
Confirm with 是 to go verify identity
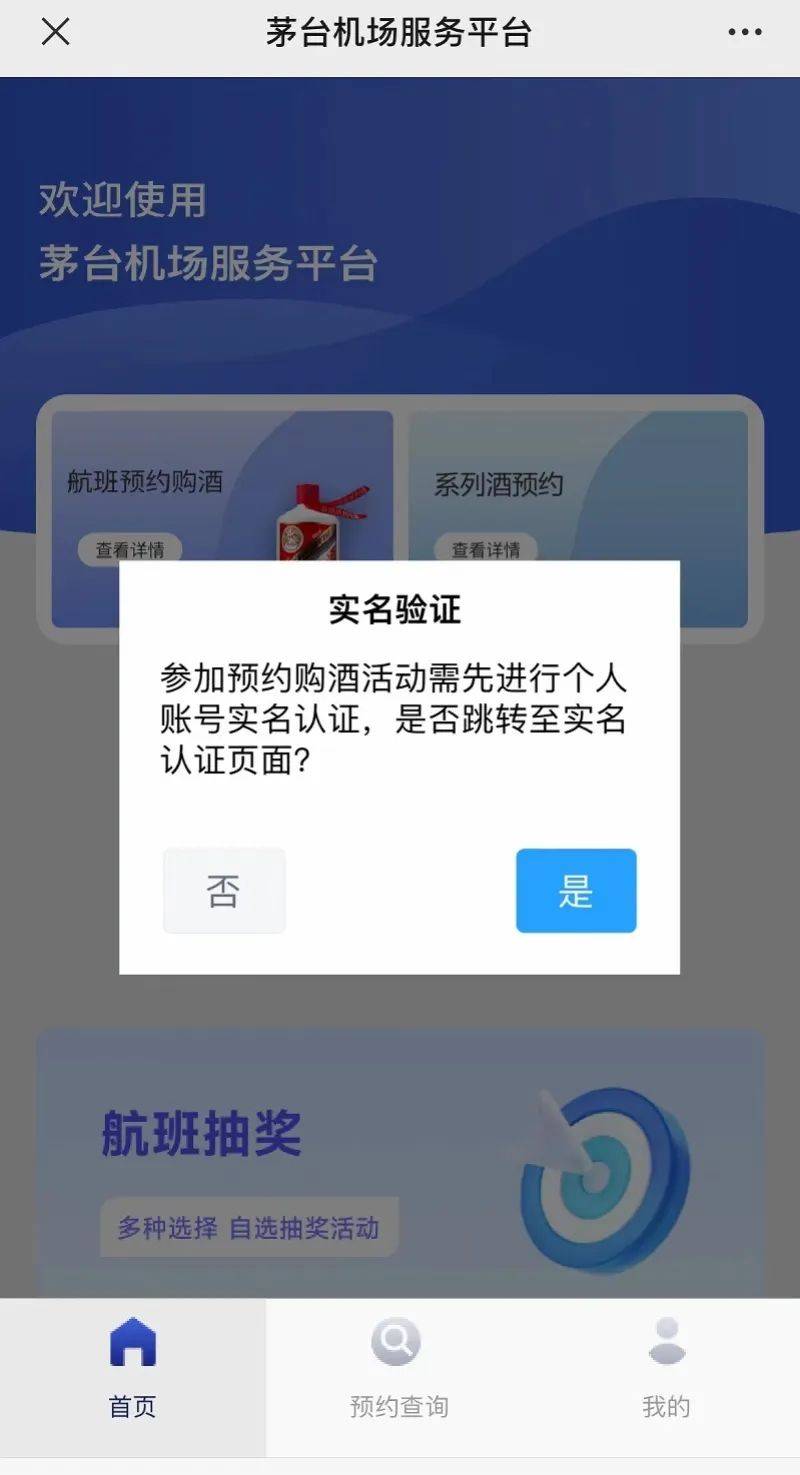tap(576, 890)
